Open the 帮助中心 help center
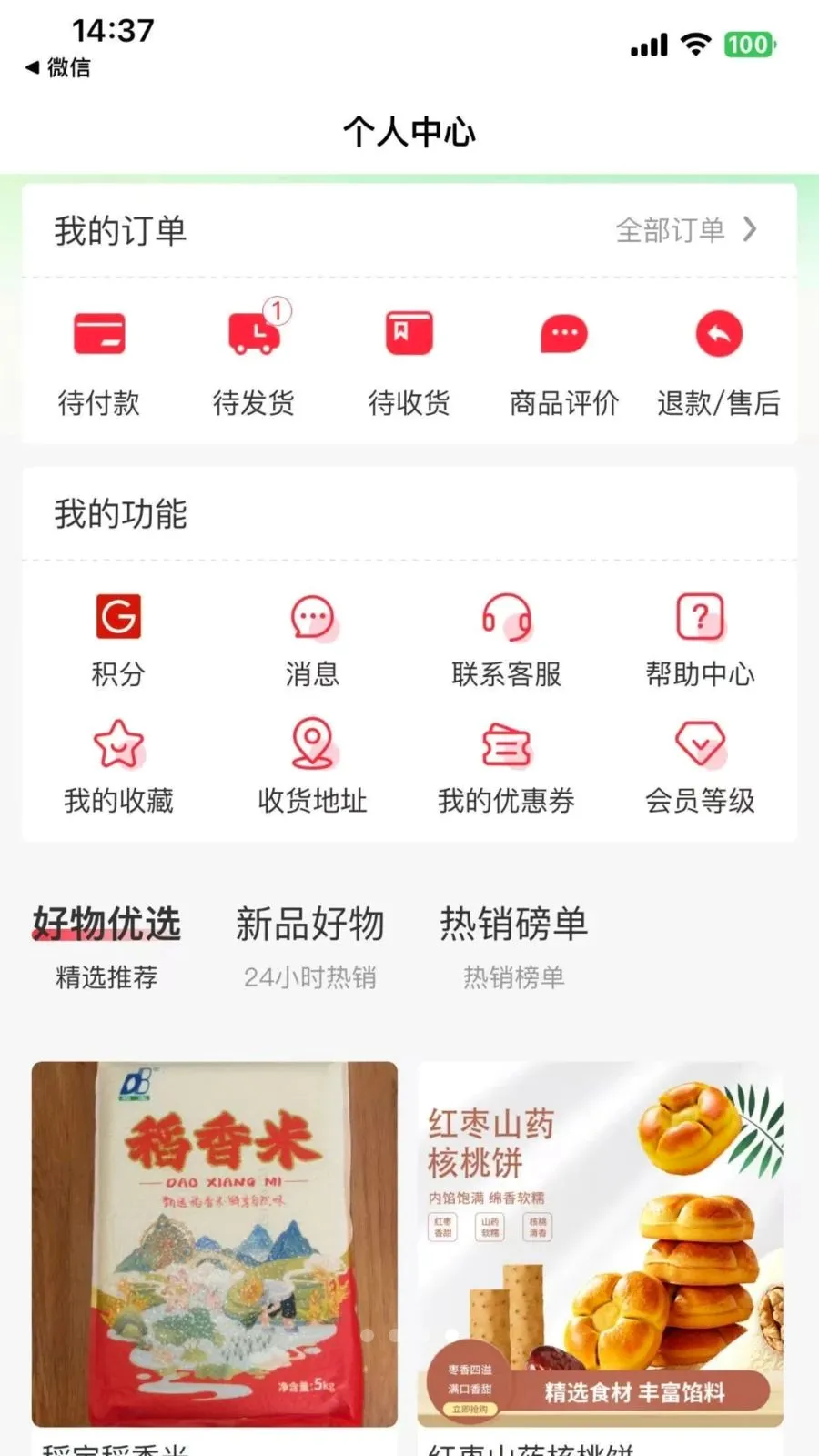Viewport: 819px width, 1456px height. pyautogui.click(x=700, y=641)
